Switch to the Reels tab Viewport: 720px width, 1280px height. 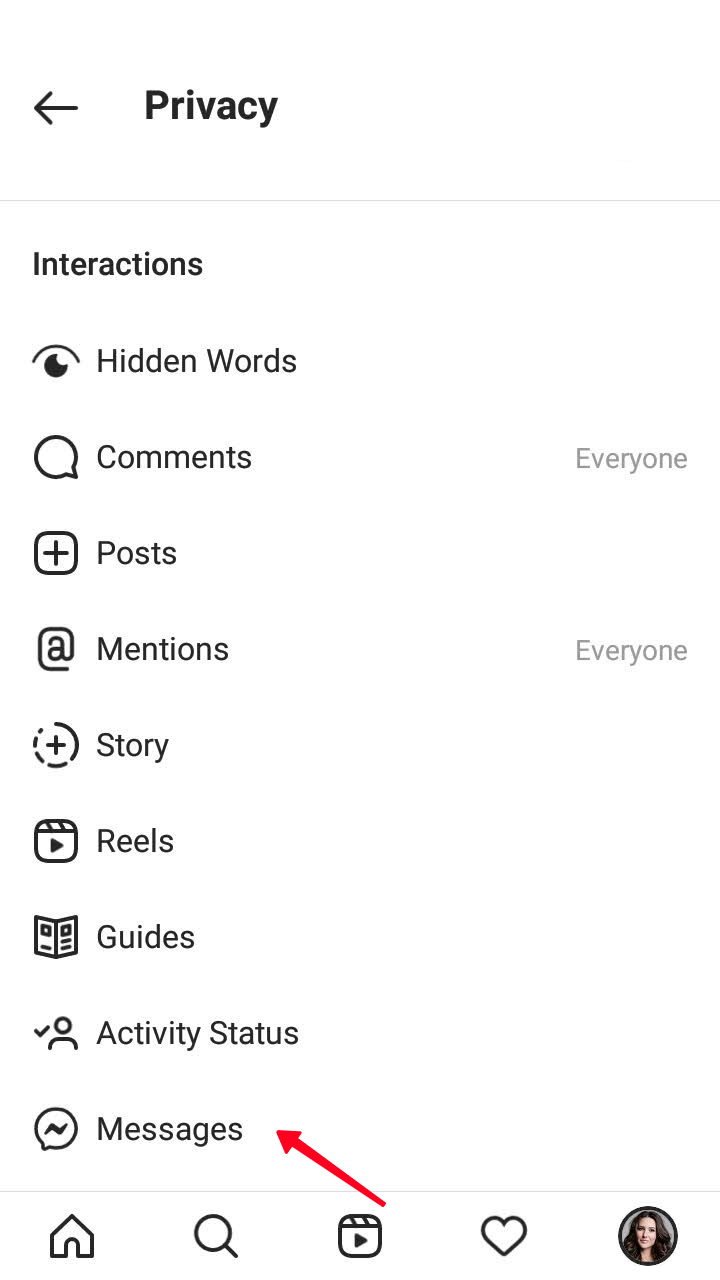coord(360,1236)
